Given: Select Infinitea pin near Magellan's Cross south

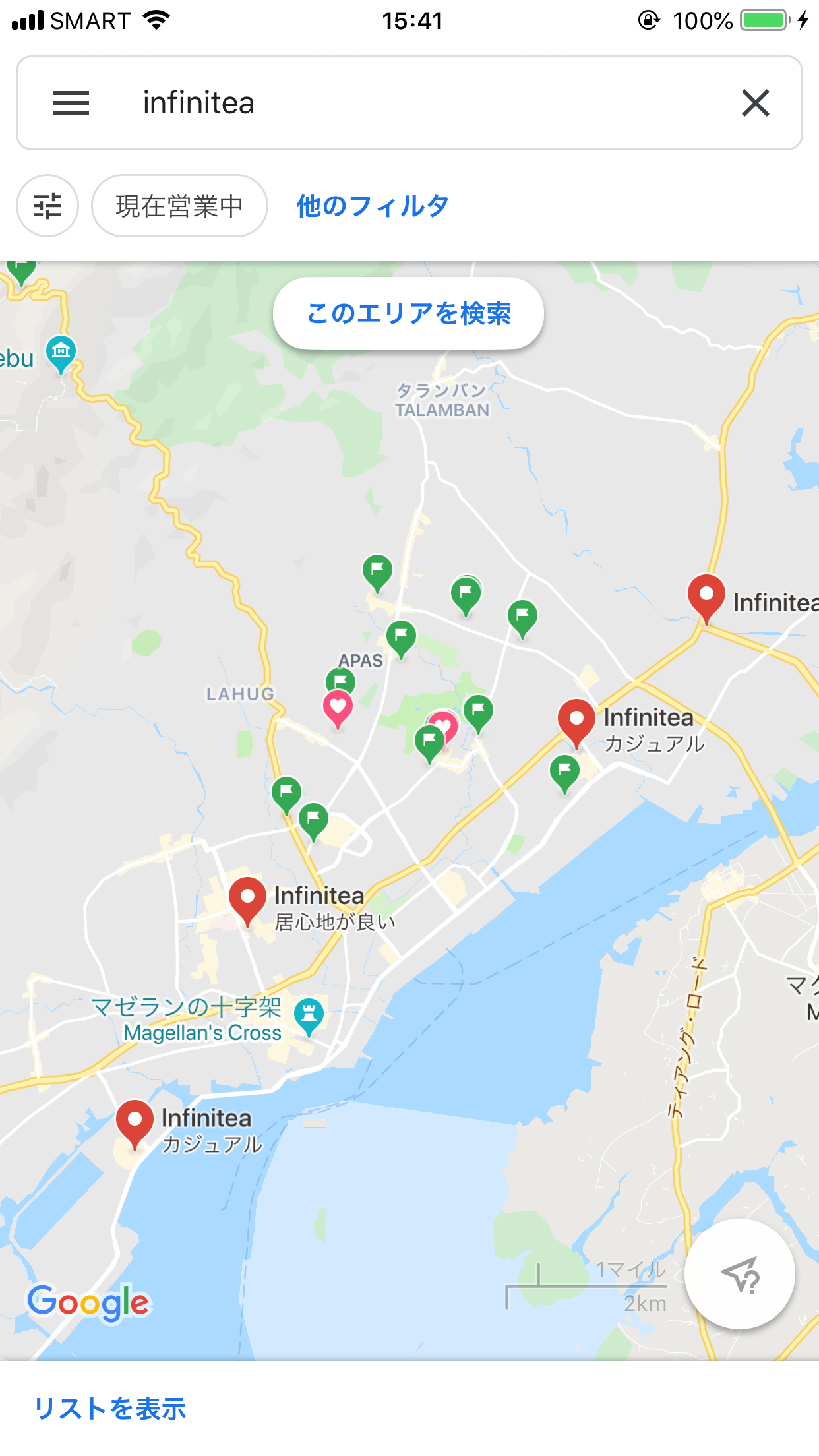Looking at the screenshot, I should 135,1121.
